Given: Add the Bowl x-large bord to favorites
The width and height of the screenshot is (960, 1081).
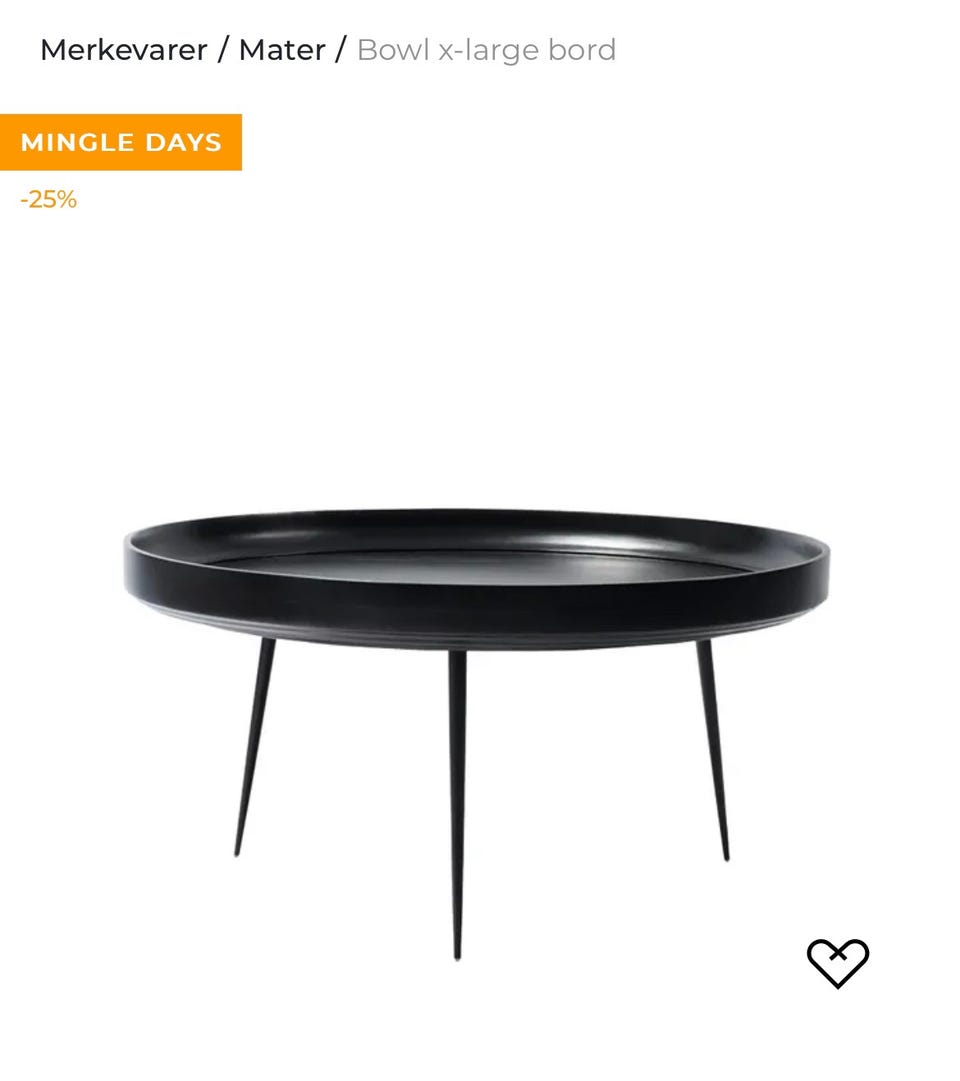Looking at the screenshot, I should pyautogui.click(x=837, y=964).
